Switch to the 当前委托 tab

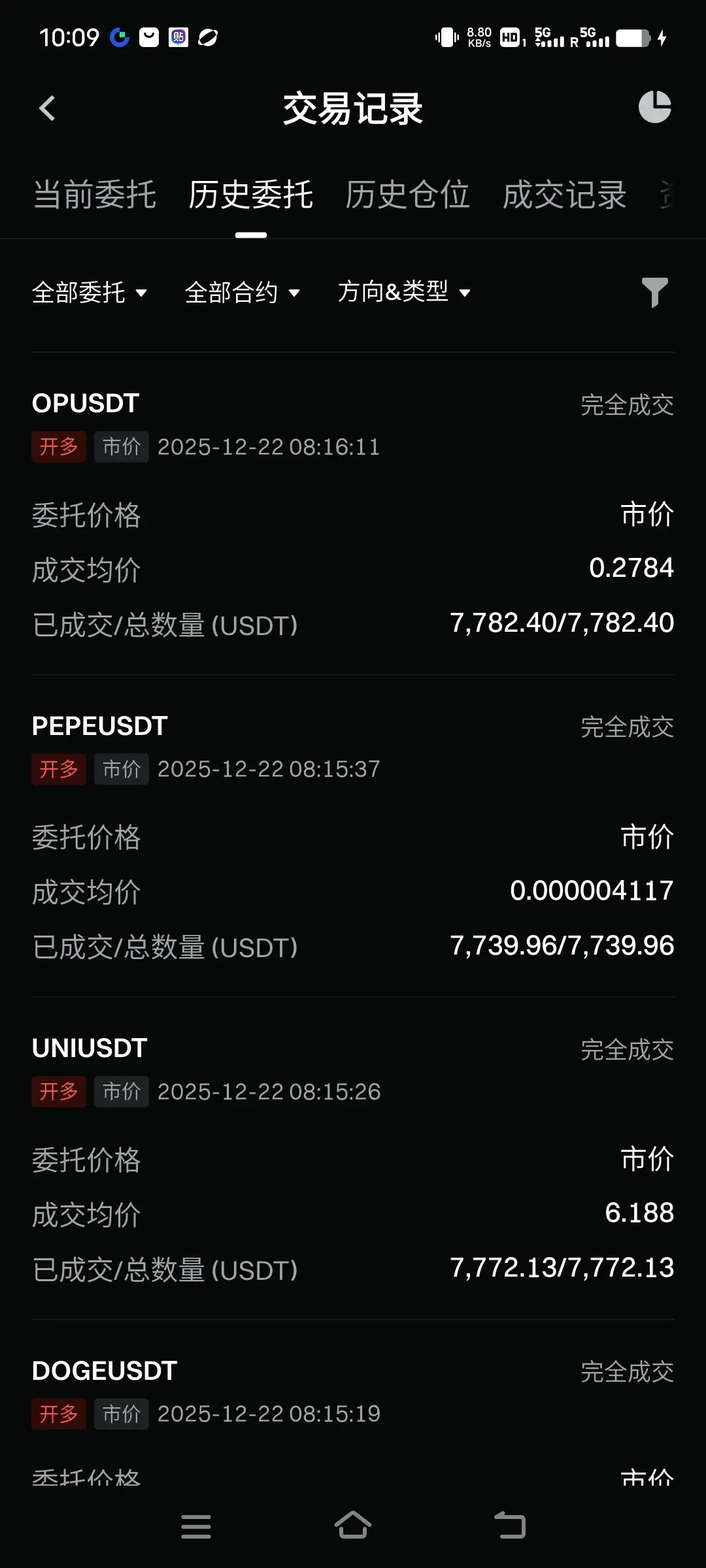click(x=95, y=195)
